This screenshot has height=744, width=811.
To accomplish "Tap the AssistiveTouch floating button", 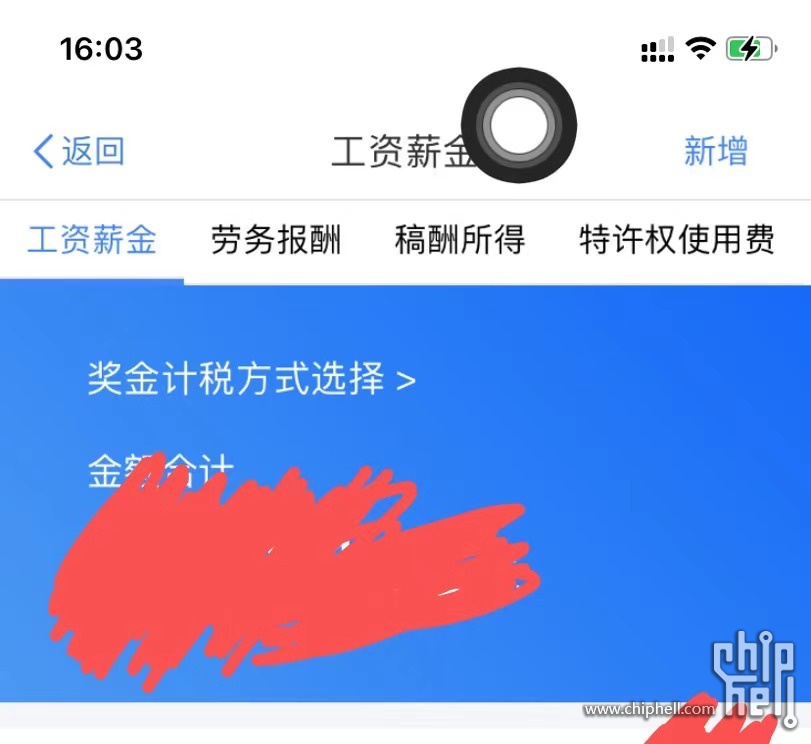I will 518,126.
